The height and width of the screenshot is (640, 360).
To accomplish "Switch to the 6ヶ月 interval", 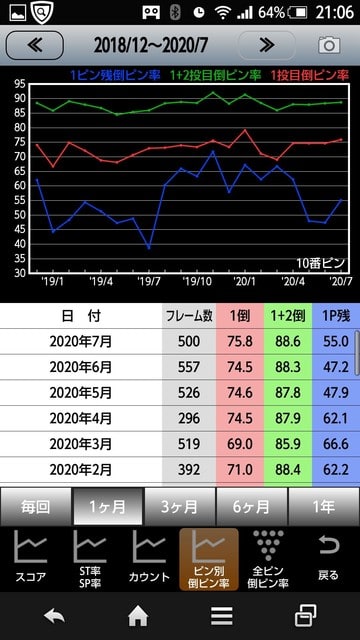I will tap(251, 507).
